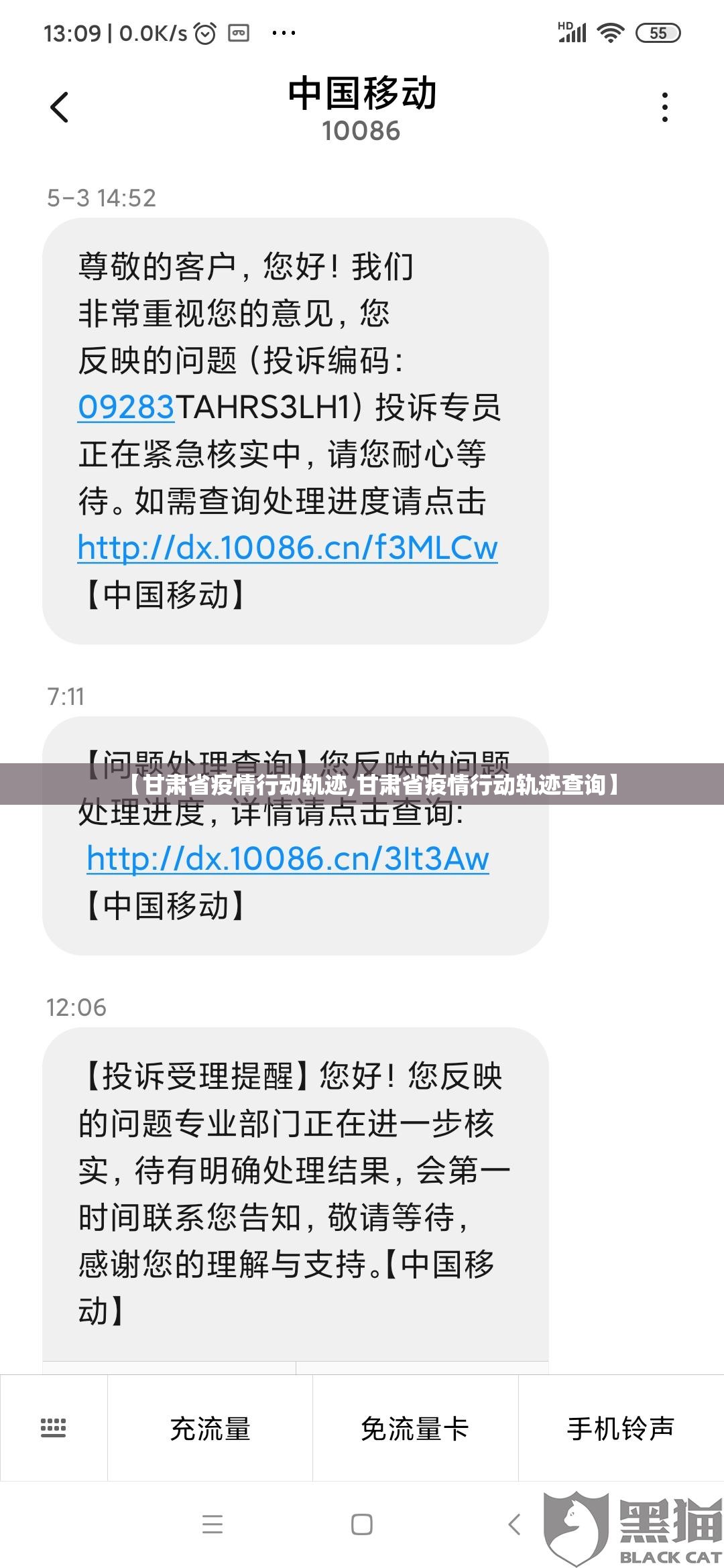
Task: Open the link dx.10086.cn/f3MLCw
Action: pos(288,548)
